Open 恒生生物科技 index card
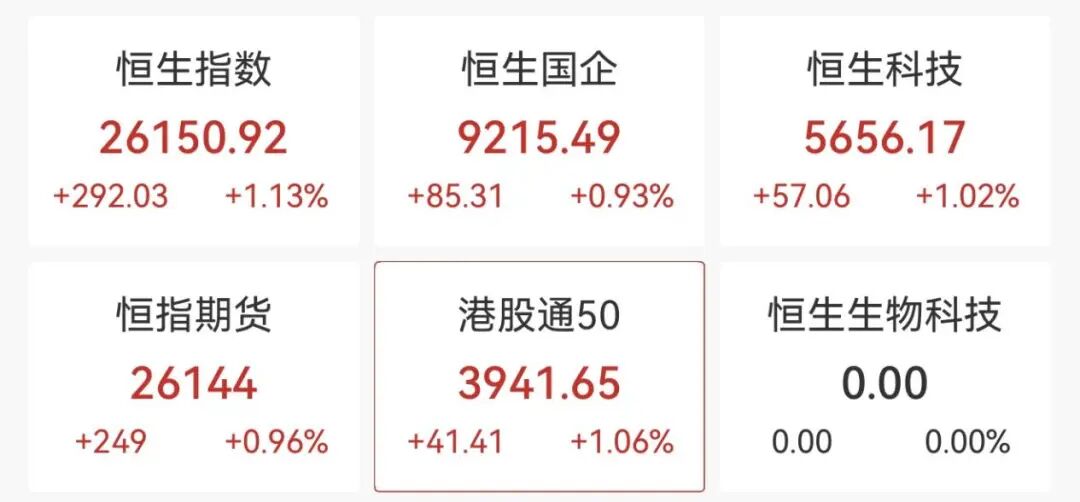 pyautogui.click(x=885, y=378)
